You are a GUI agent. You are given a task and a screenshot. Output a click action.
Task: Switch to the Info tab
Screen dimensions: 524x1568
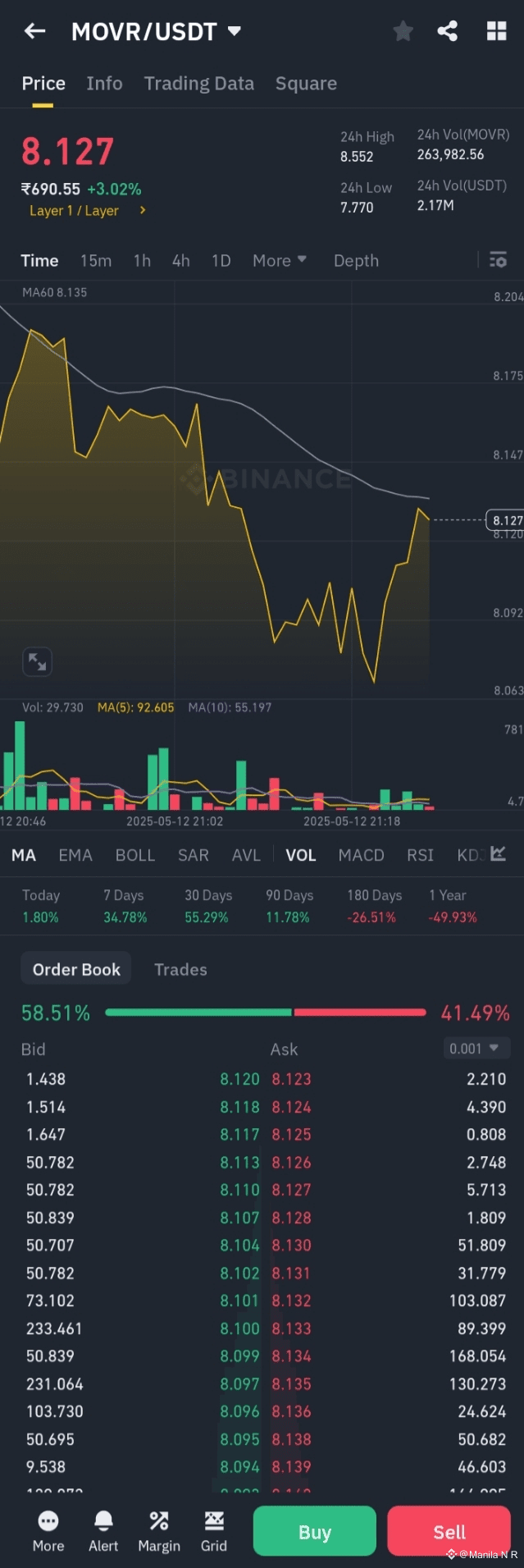tap(104, 83)
